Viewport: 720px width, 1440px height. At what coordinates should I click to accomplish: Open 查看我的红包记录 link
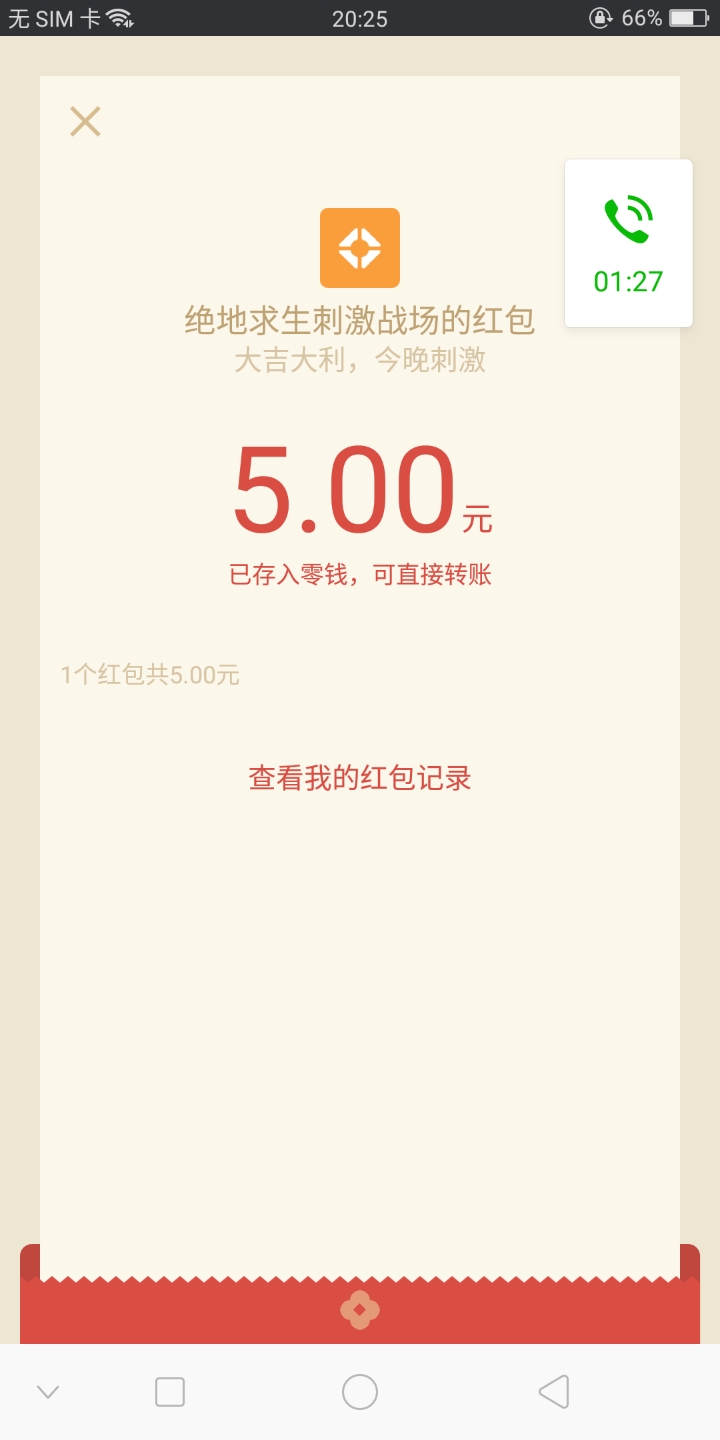(x=360, y=778)
